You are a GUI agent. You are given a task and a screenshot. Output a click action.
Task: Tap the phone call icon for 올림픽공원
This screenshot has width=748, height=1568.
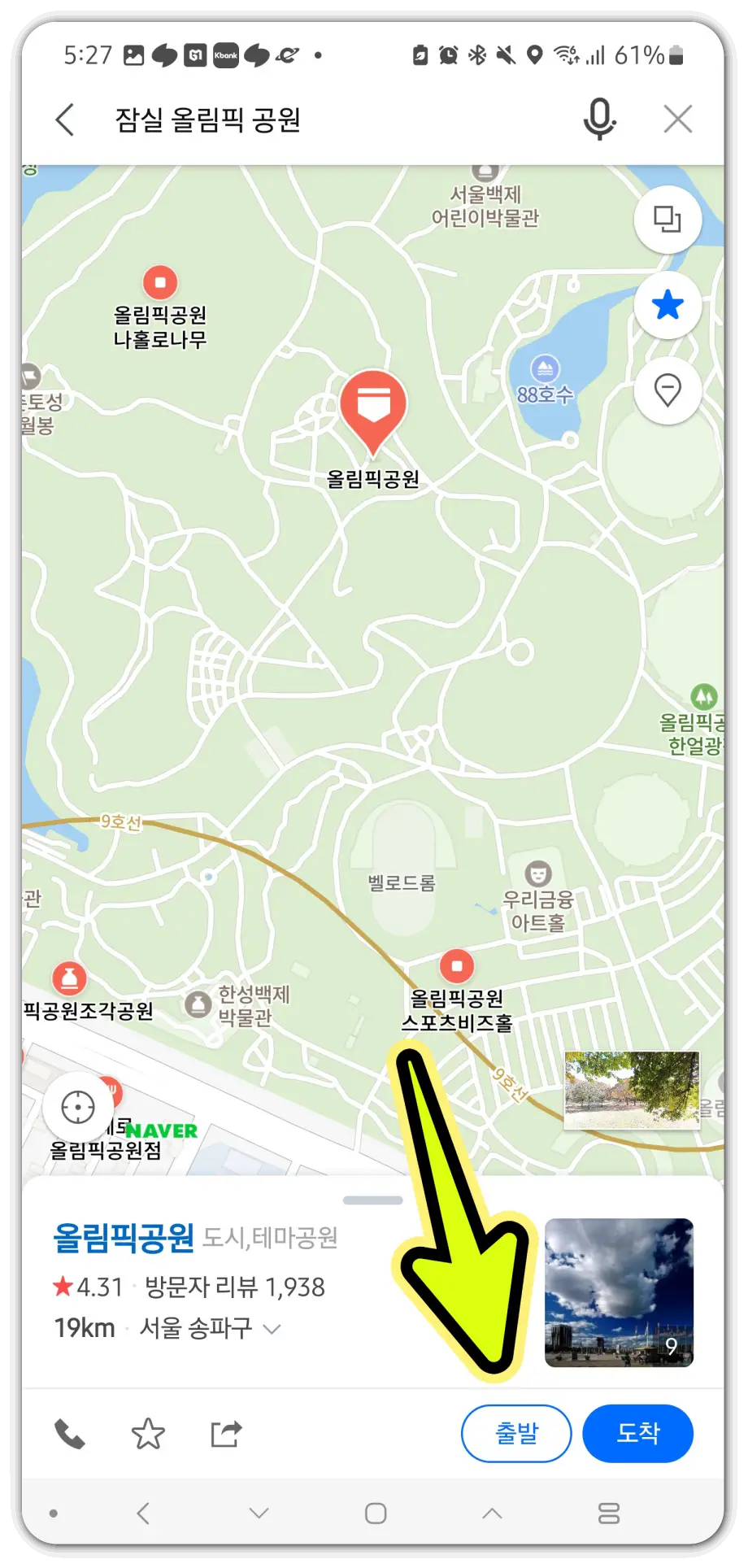click(x=70, y=1434)
